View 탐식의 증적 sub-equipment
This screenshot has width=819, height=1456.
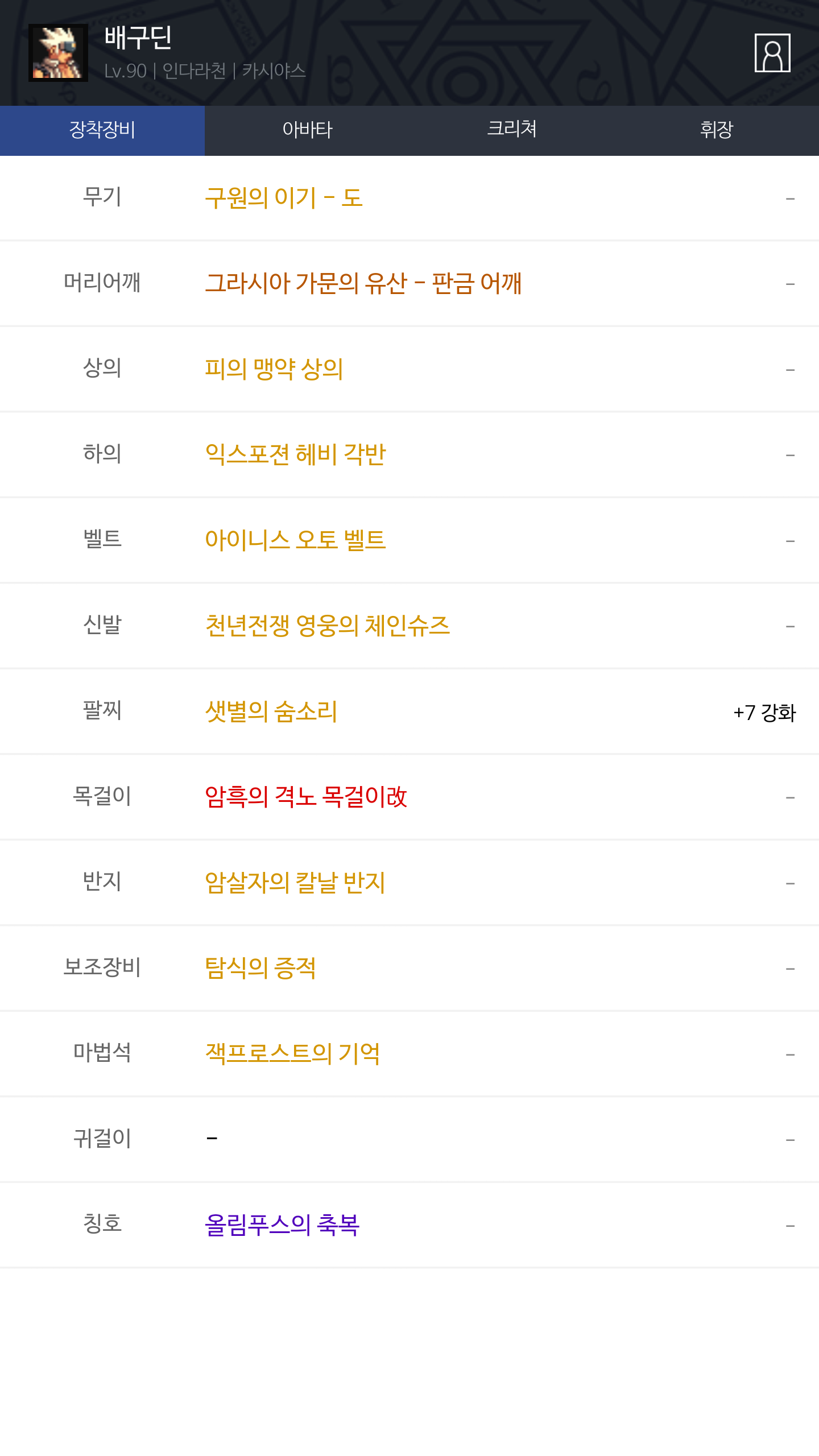260,968
